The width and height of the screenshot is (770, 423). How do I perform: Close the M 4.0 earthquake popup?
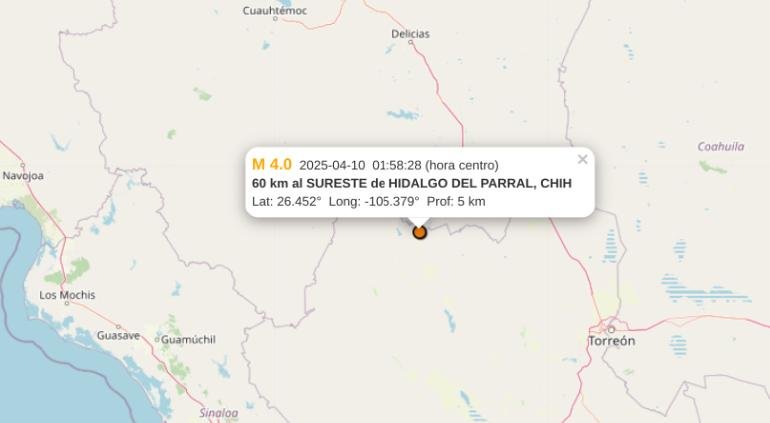582,159
